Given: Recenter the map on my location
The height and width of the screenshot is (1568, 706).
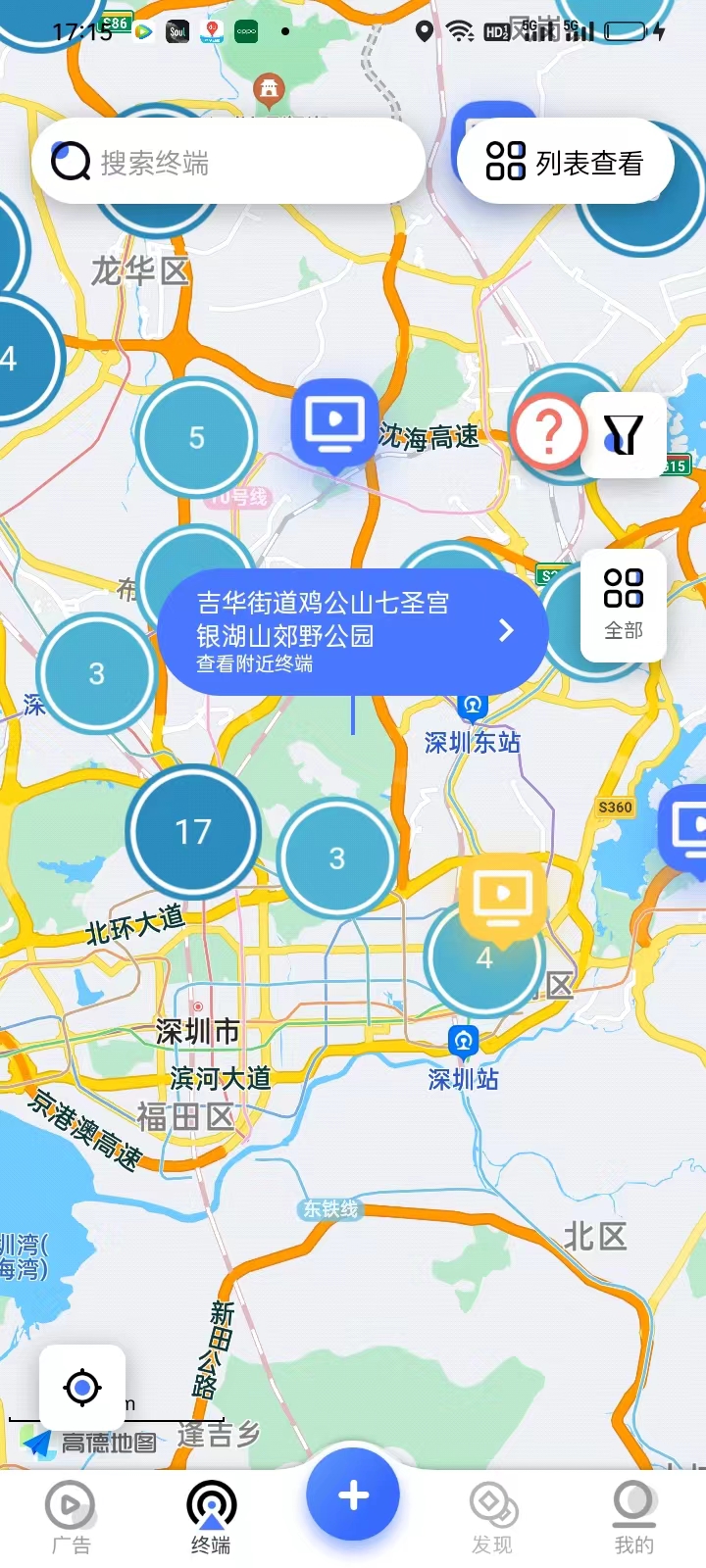Looking at the screenshot, I should pos(82,1387).
